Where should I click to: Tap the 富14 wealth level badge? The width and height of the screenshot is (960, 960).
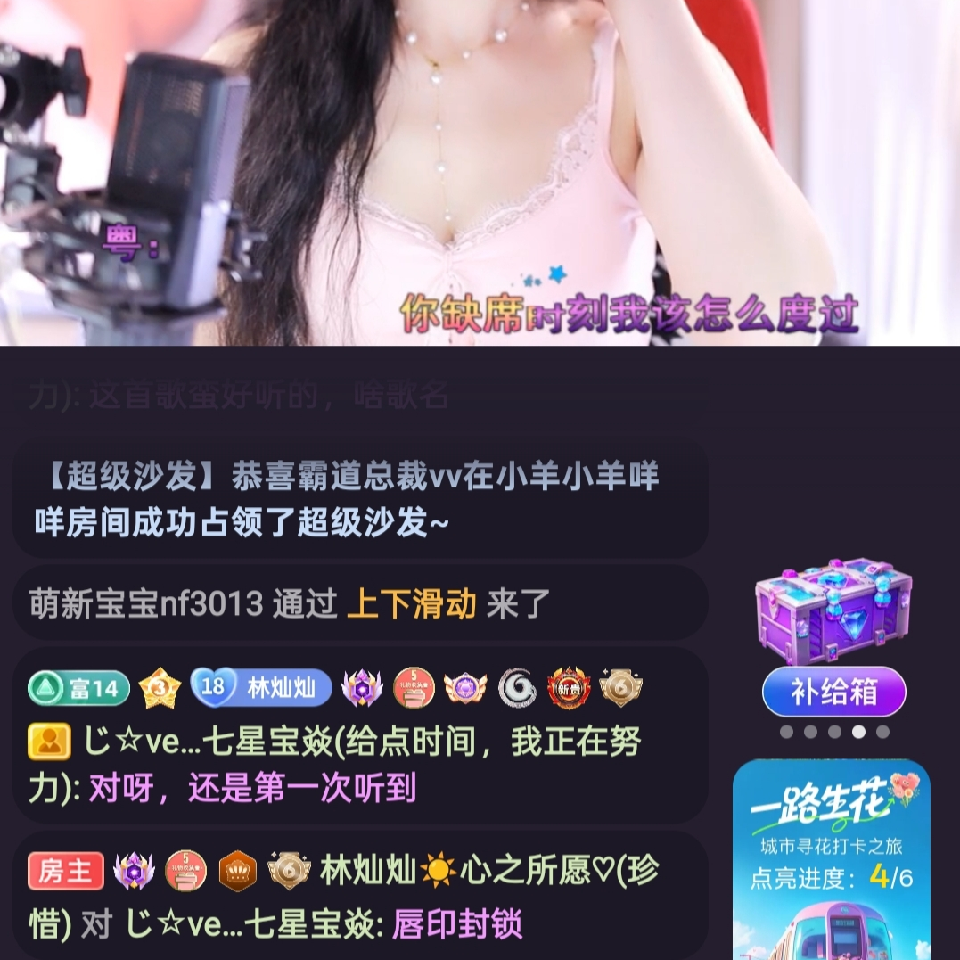[78, 688]
